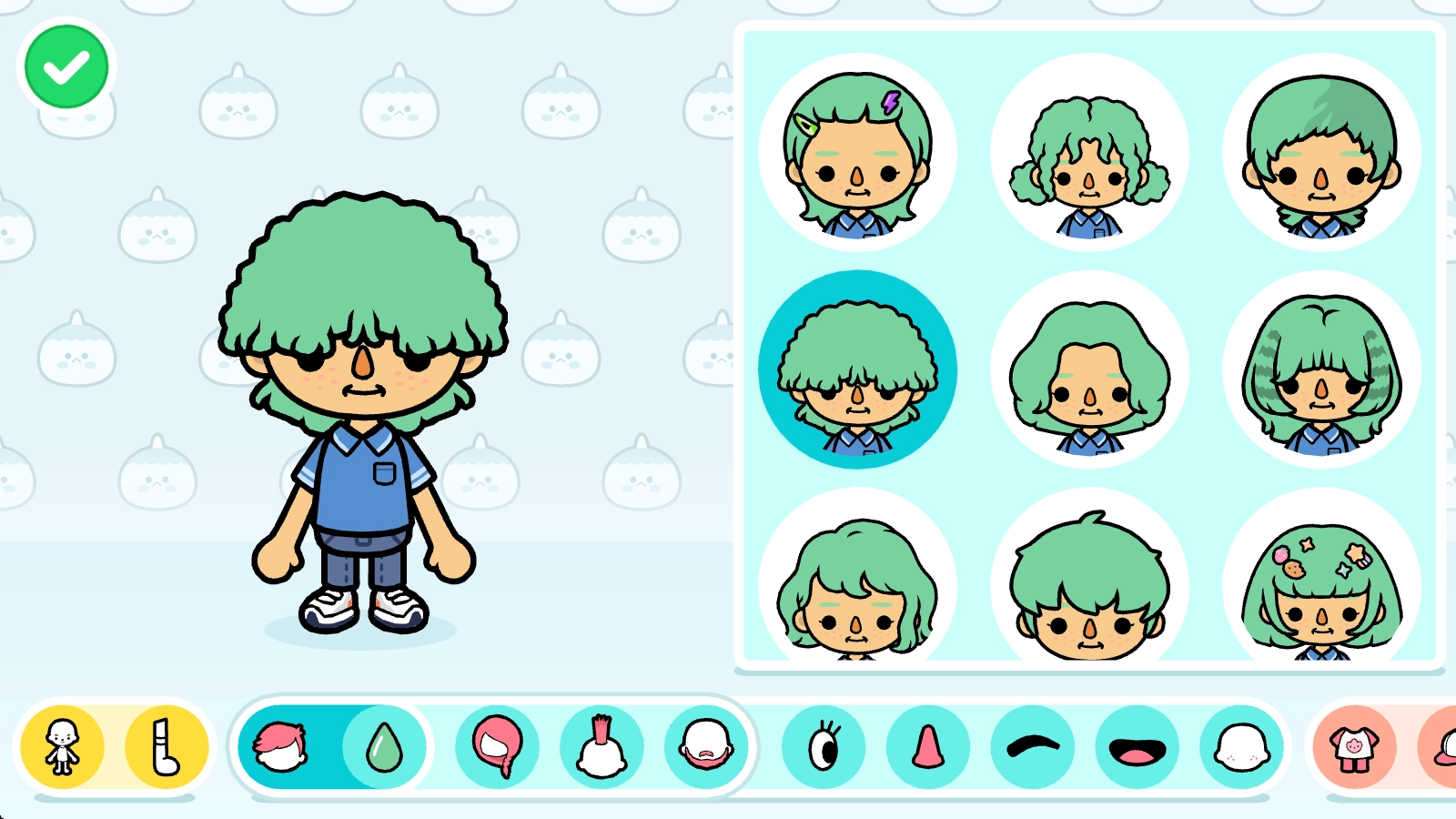Switch to eye selection category
Viewport: 1456px width, 819px height.
point(824,747)
